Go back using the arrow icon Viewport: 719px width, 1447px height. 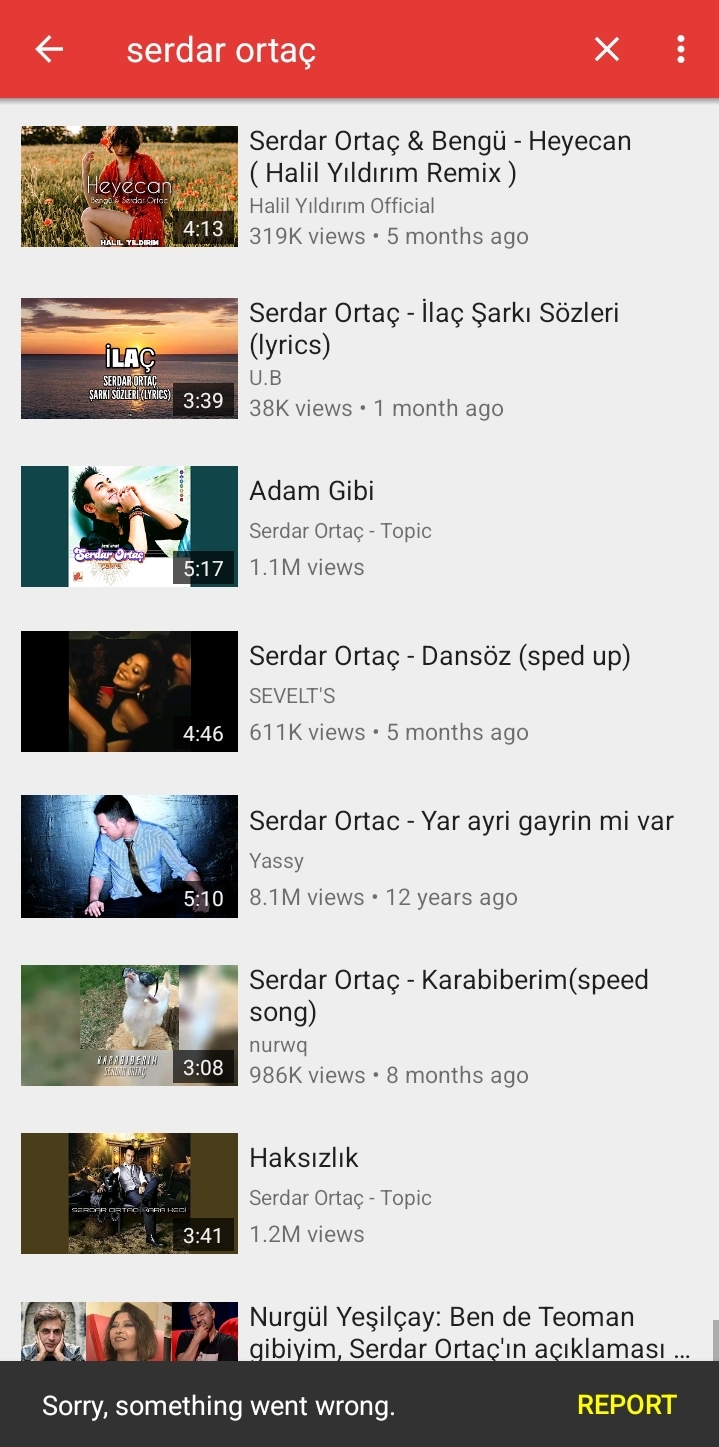coord(49,49)
